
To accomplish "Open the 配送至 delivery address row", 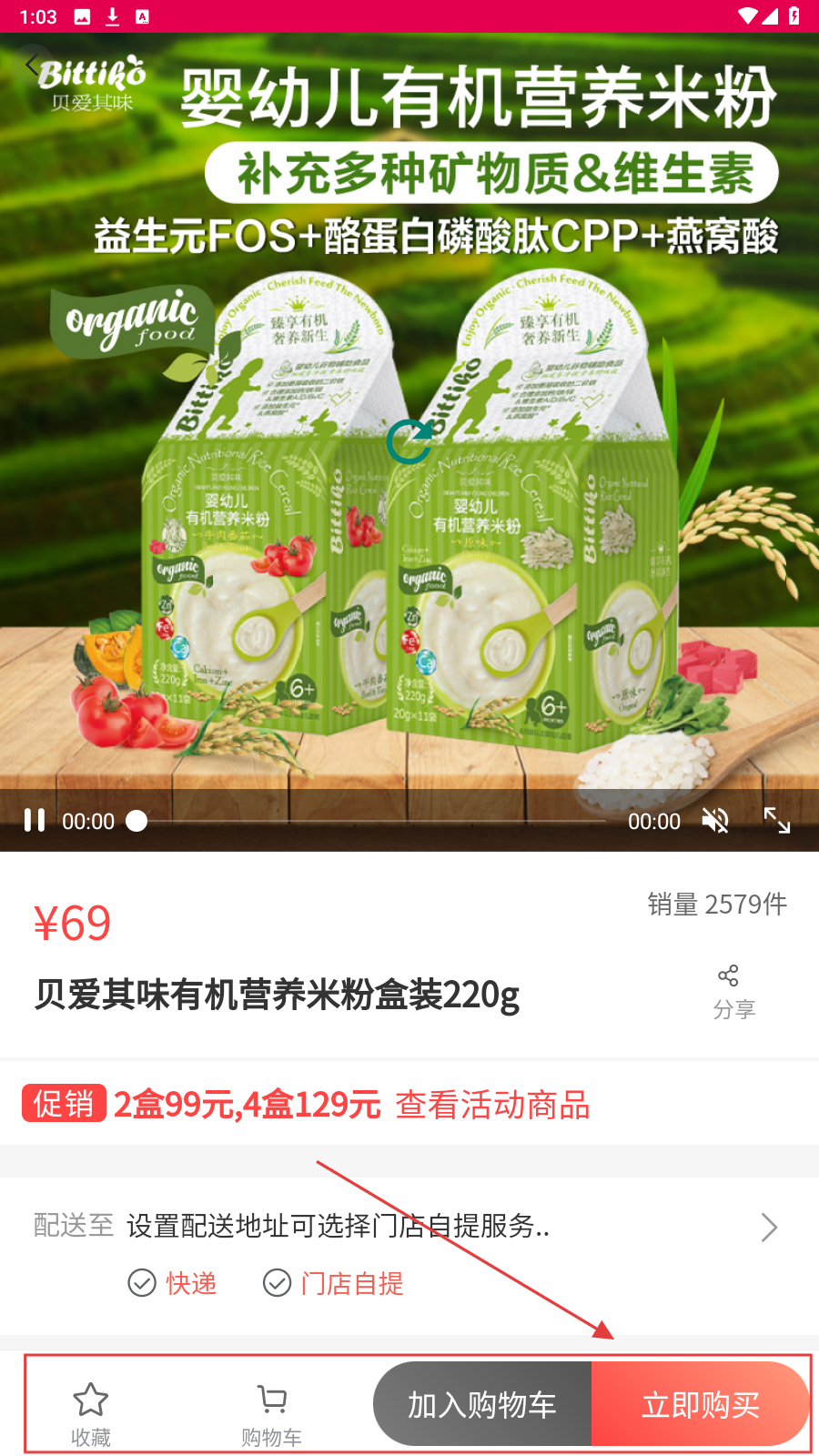I will [409, 1227].
